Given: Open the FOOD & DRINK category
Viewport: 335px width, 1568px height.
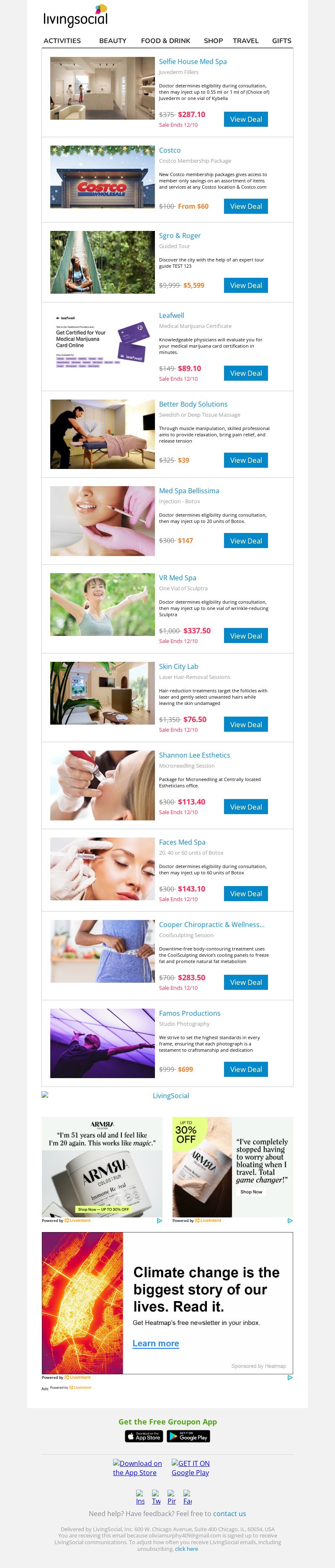Looking at the screenshot, I should pos(165,41).
